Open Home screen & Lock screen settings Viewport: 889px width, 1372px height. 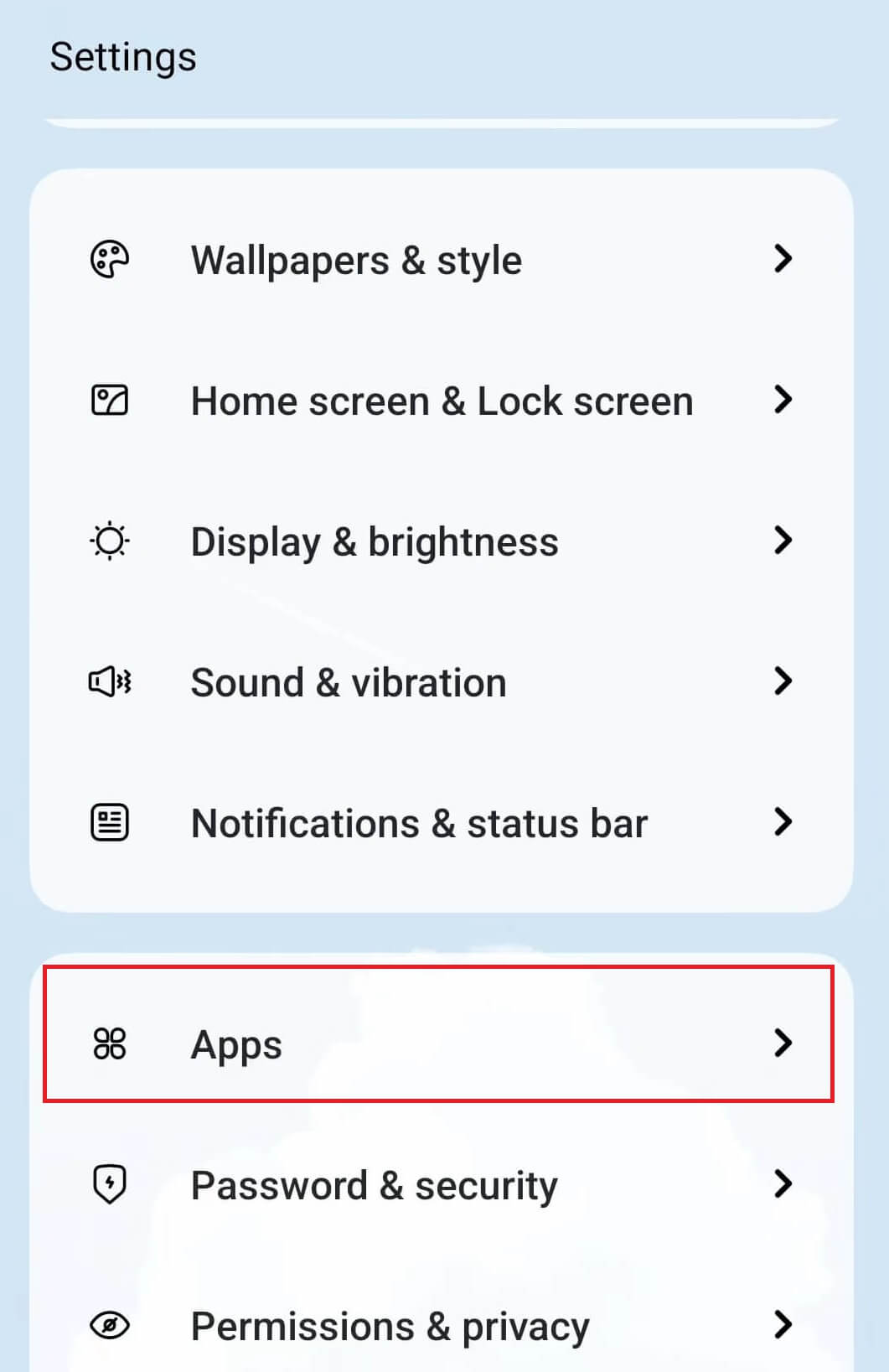pos(441,401)
